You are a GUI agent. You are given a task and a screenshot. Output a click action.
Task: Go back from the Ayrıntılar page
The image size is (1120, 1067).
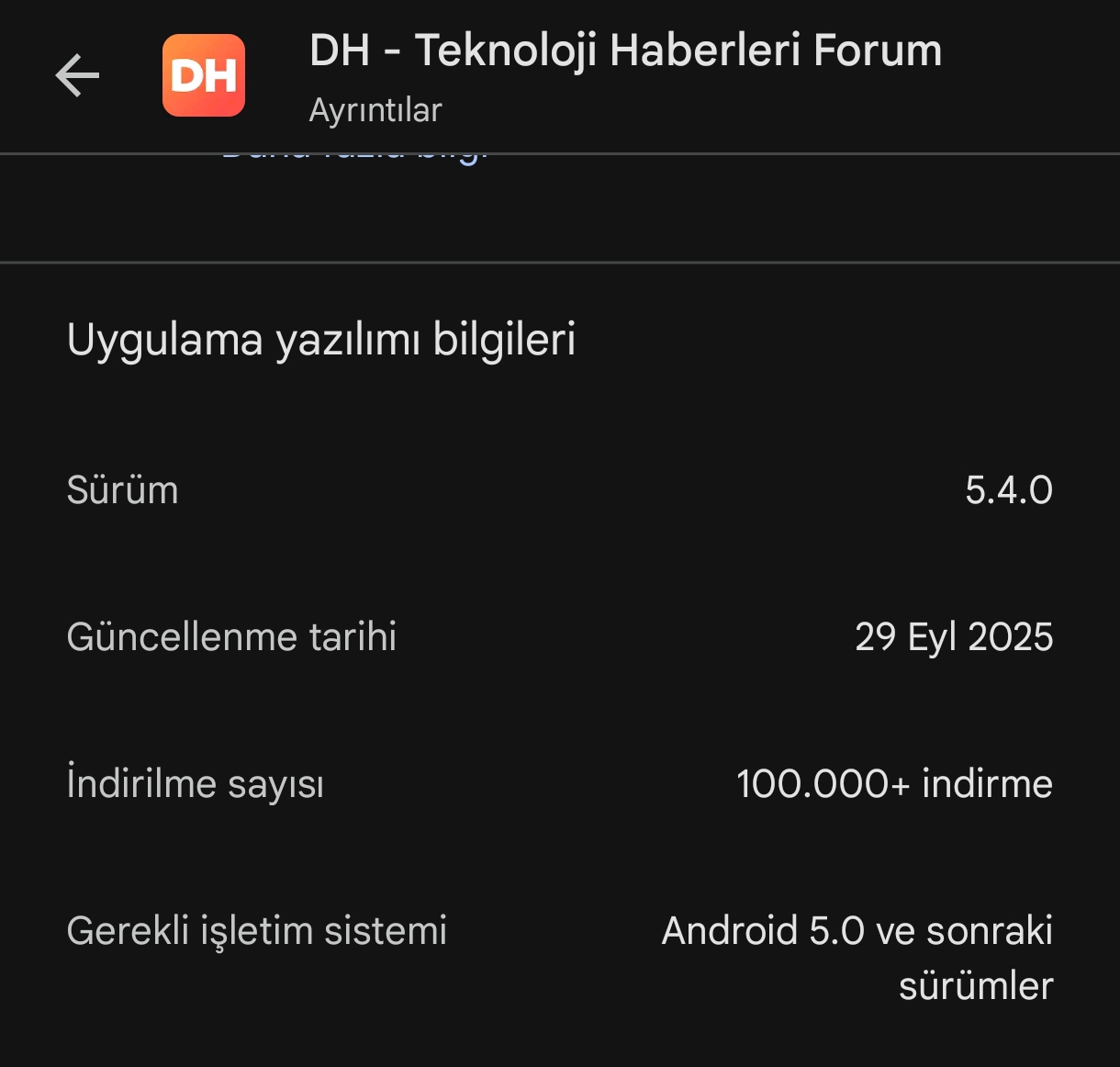[x=77, y=75]
